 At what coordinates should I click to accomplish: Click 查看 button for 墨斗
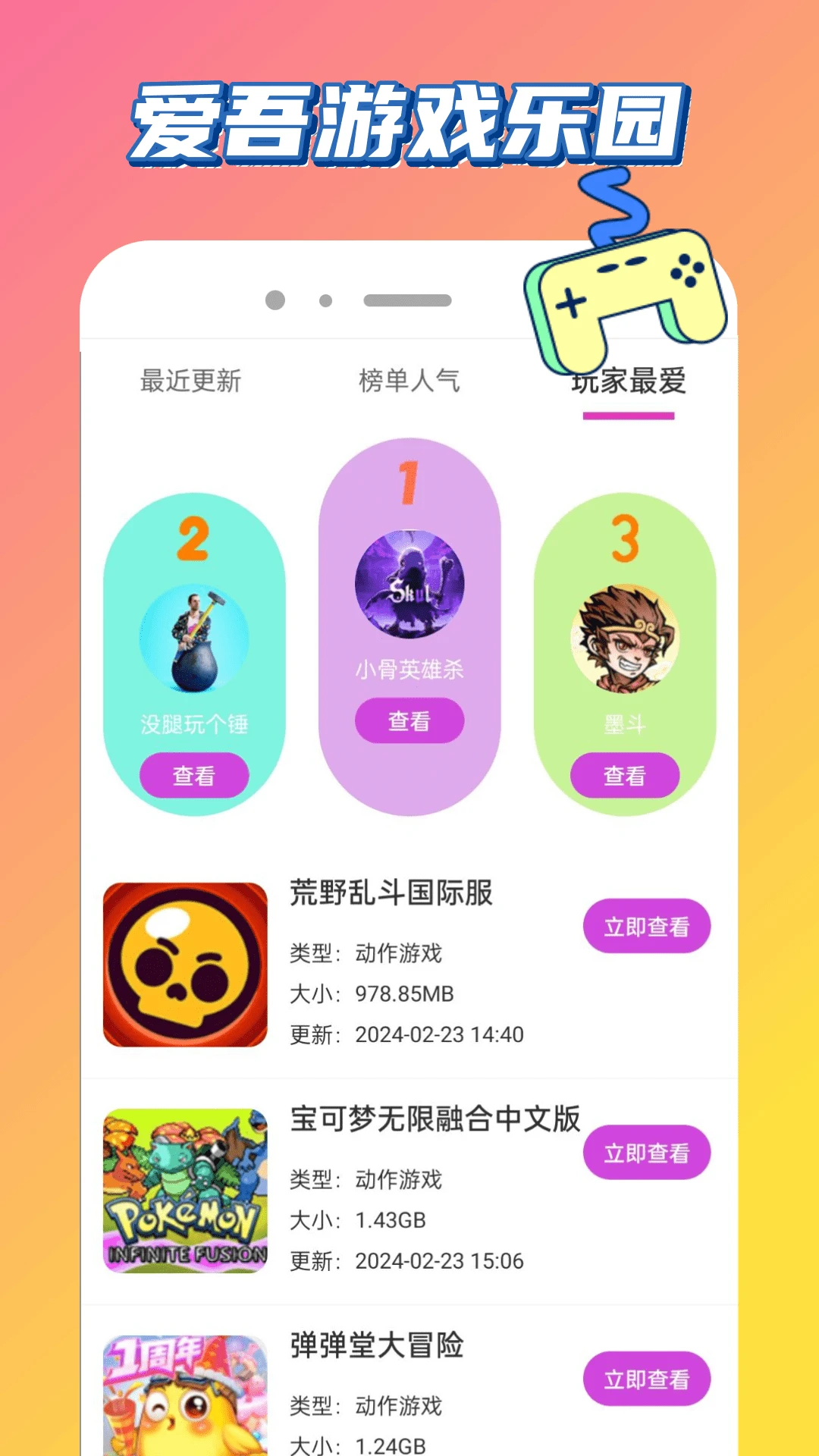point(624,773)
